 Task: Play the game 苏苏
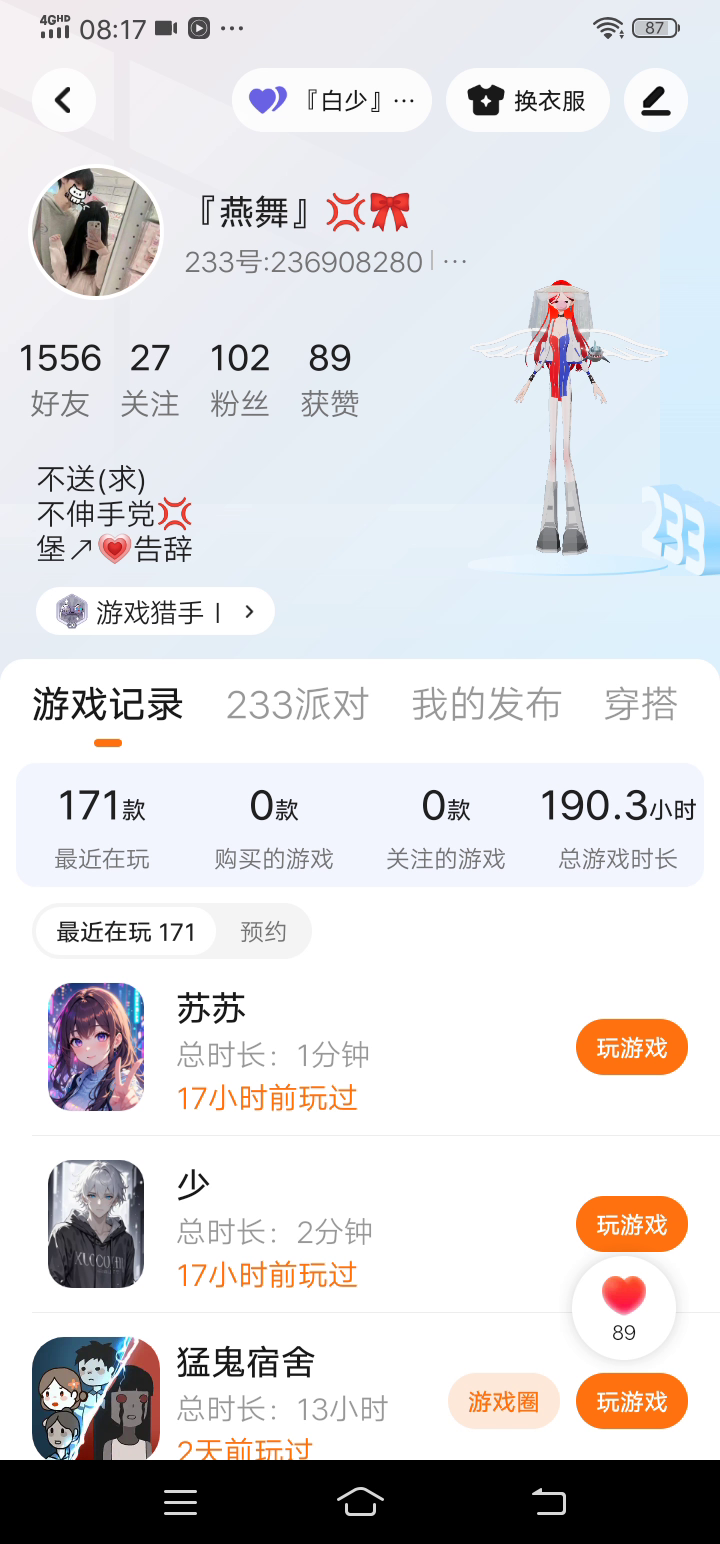click(631, 1048)
